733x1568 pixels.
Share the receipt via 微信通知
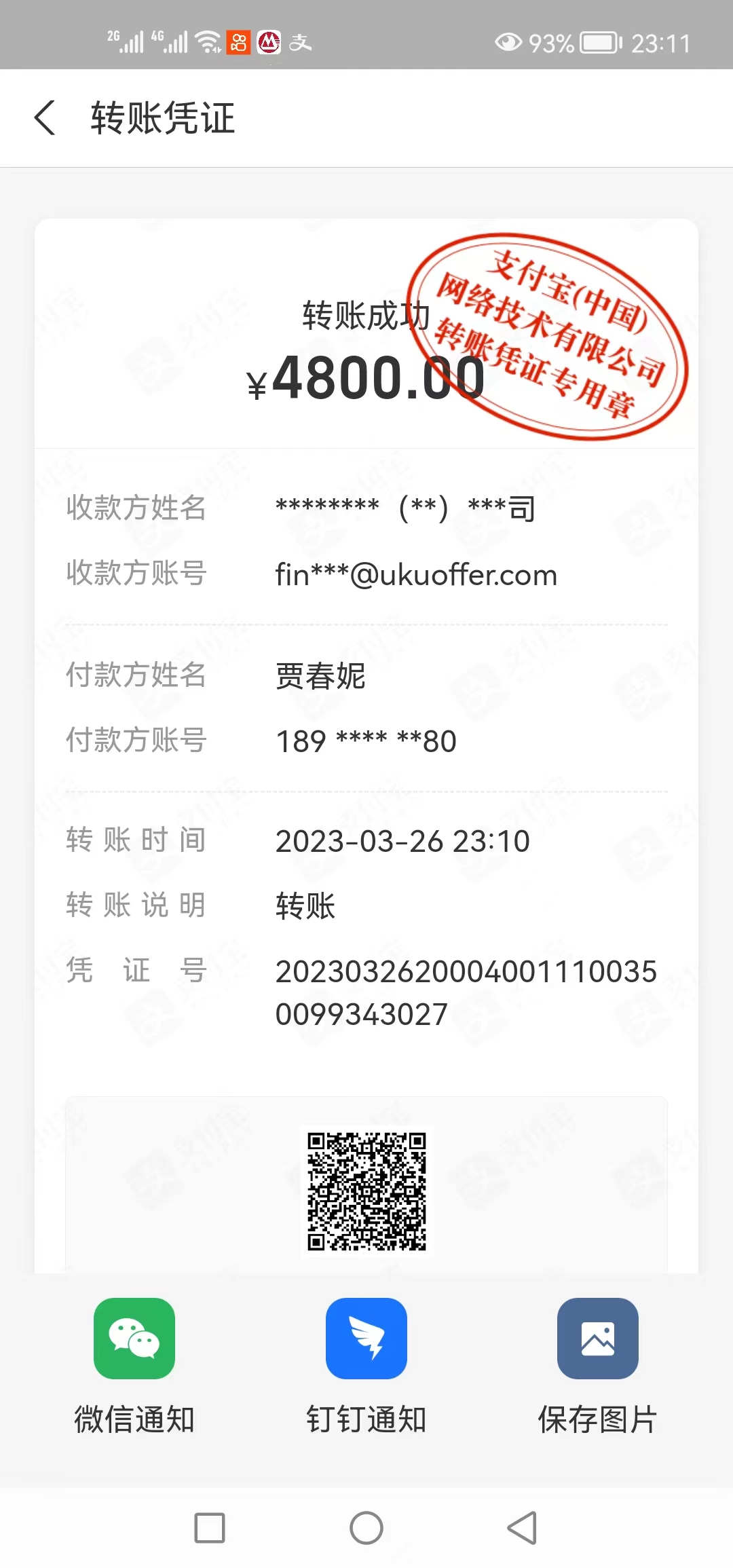(134, 1339)
